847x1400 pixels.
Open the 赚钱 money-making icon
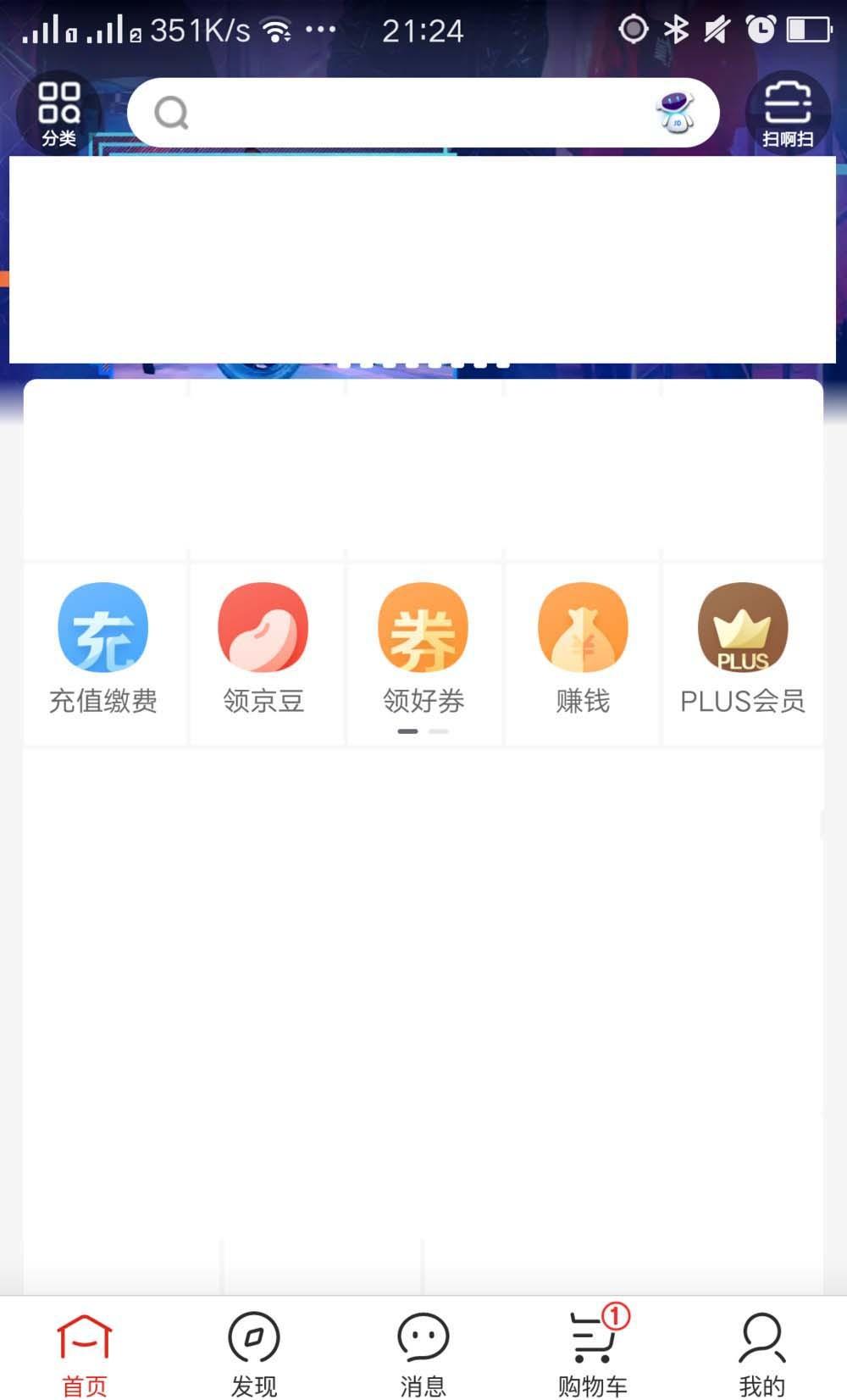click(582, 628)
